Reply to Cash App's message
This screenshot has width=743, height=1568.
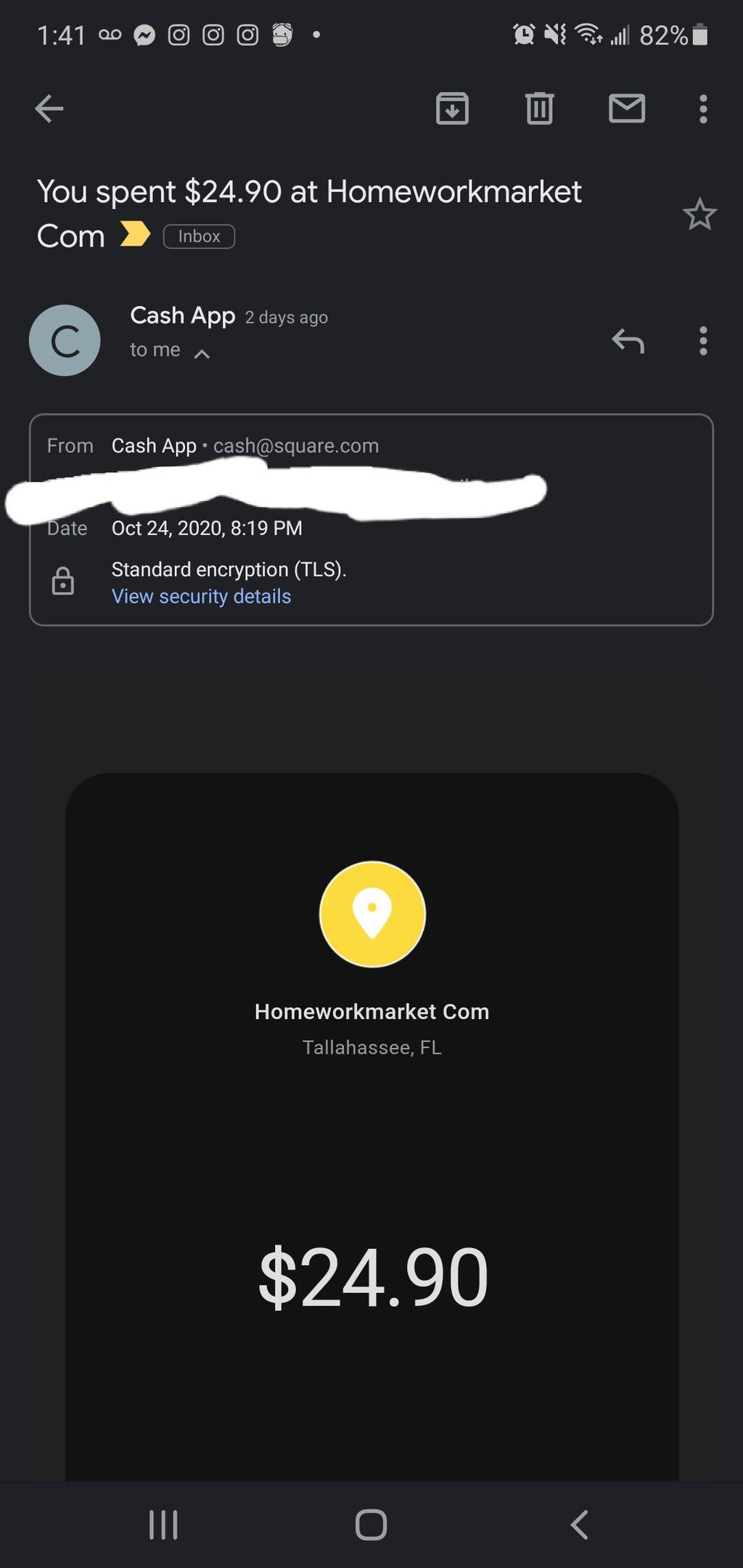tap(628, 340)
